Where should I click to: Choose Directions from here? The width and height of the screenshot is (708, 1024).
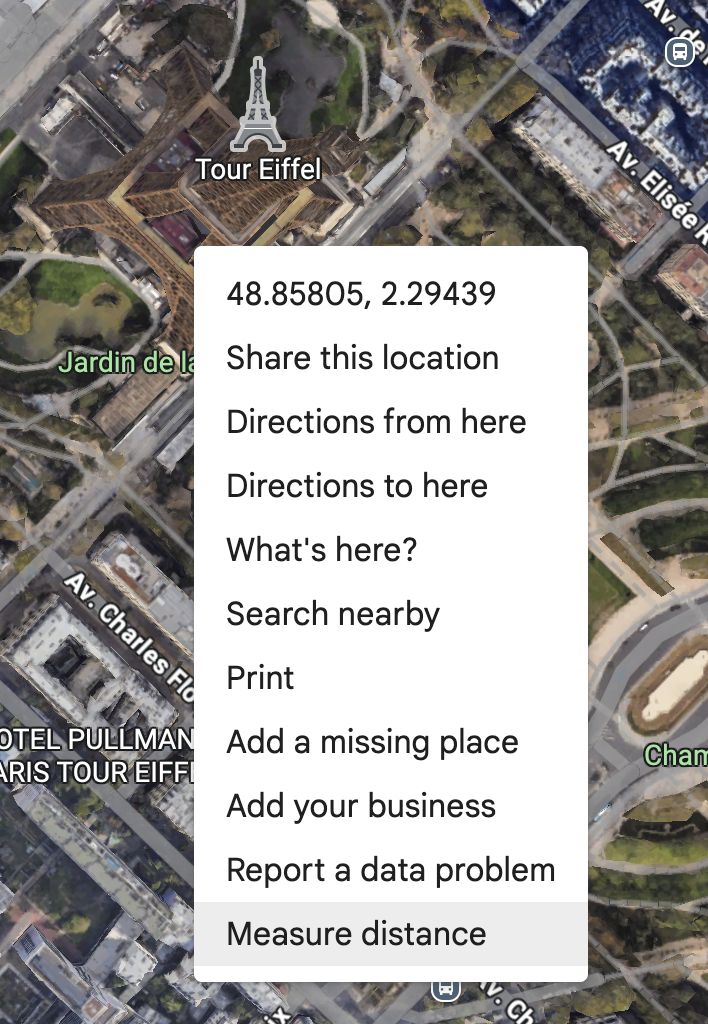[376, 422]
